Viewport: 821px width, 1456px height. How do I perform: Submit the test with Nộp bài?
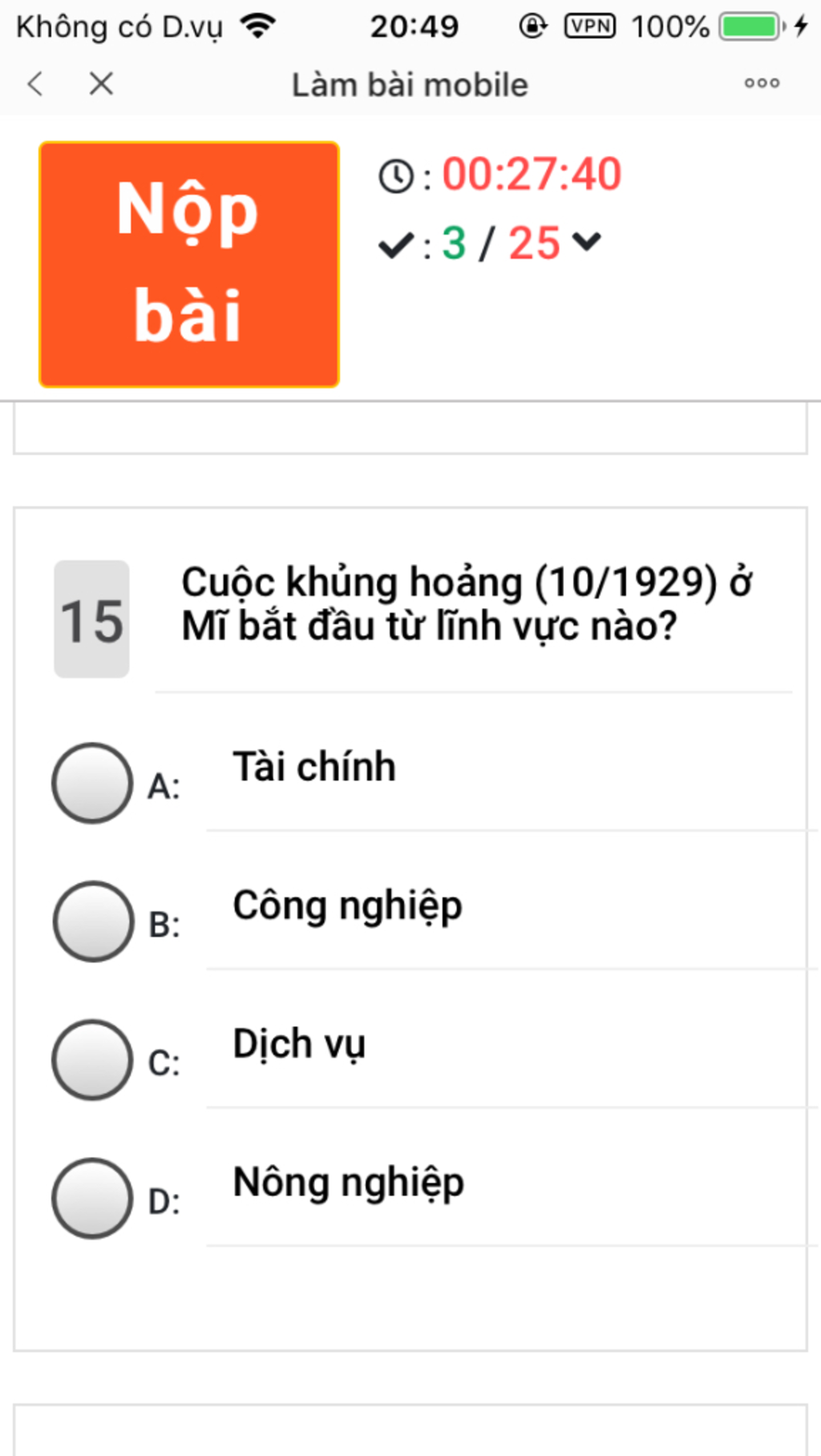[x=189, y=264]
